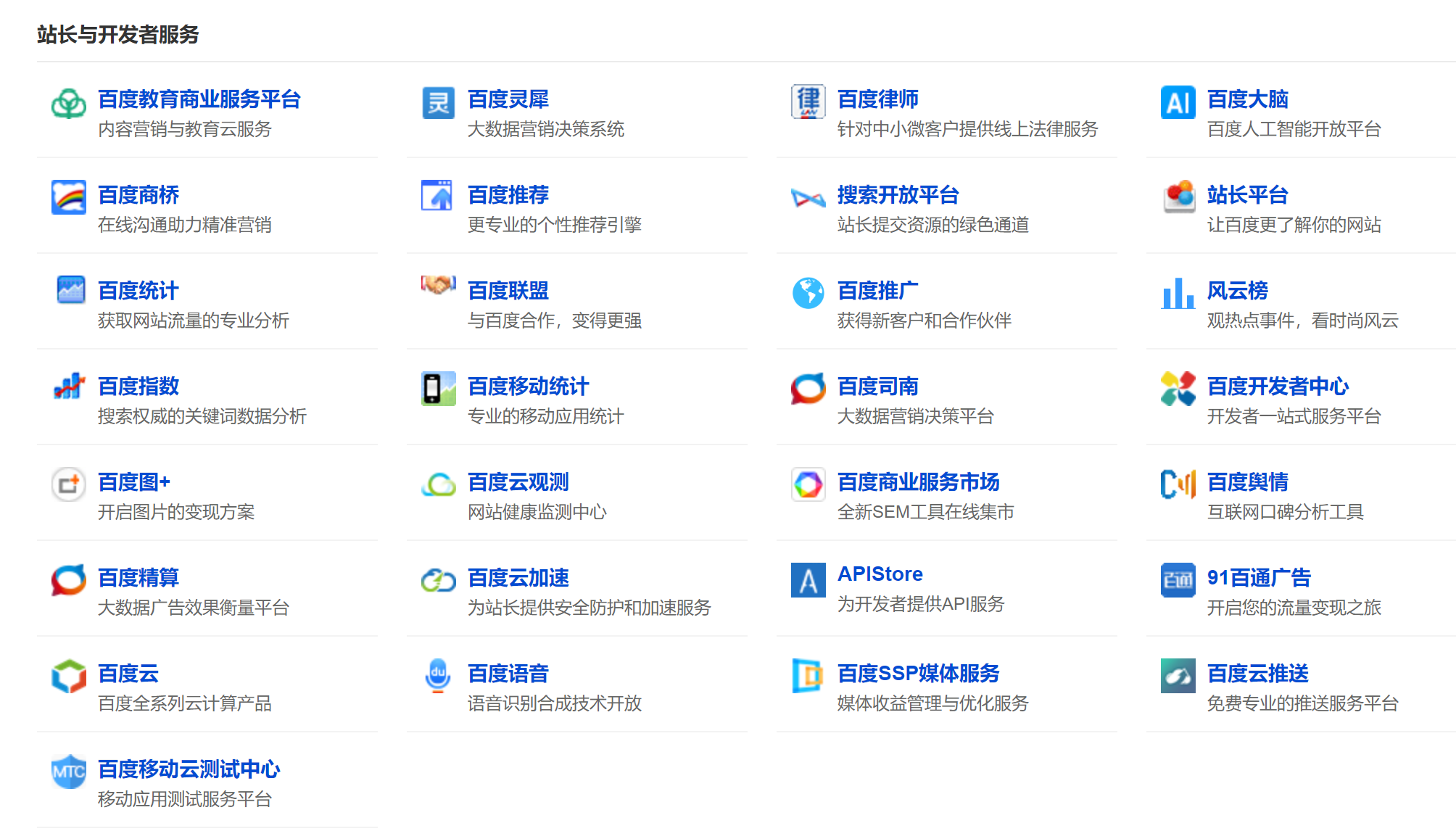1456x831 pixels.
Task: Open 百度指数 keyword analysis
Action: pyautogui.click(x=138, y=386)
